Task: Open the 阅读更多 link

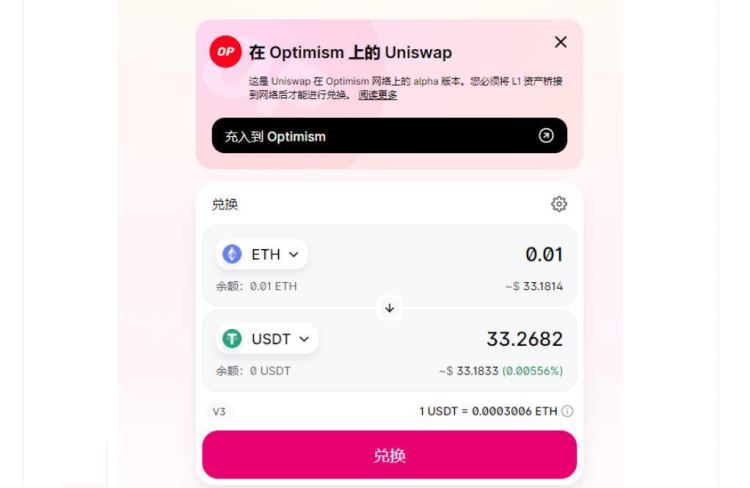Action: point(378,95)
